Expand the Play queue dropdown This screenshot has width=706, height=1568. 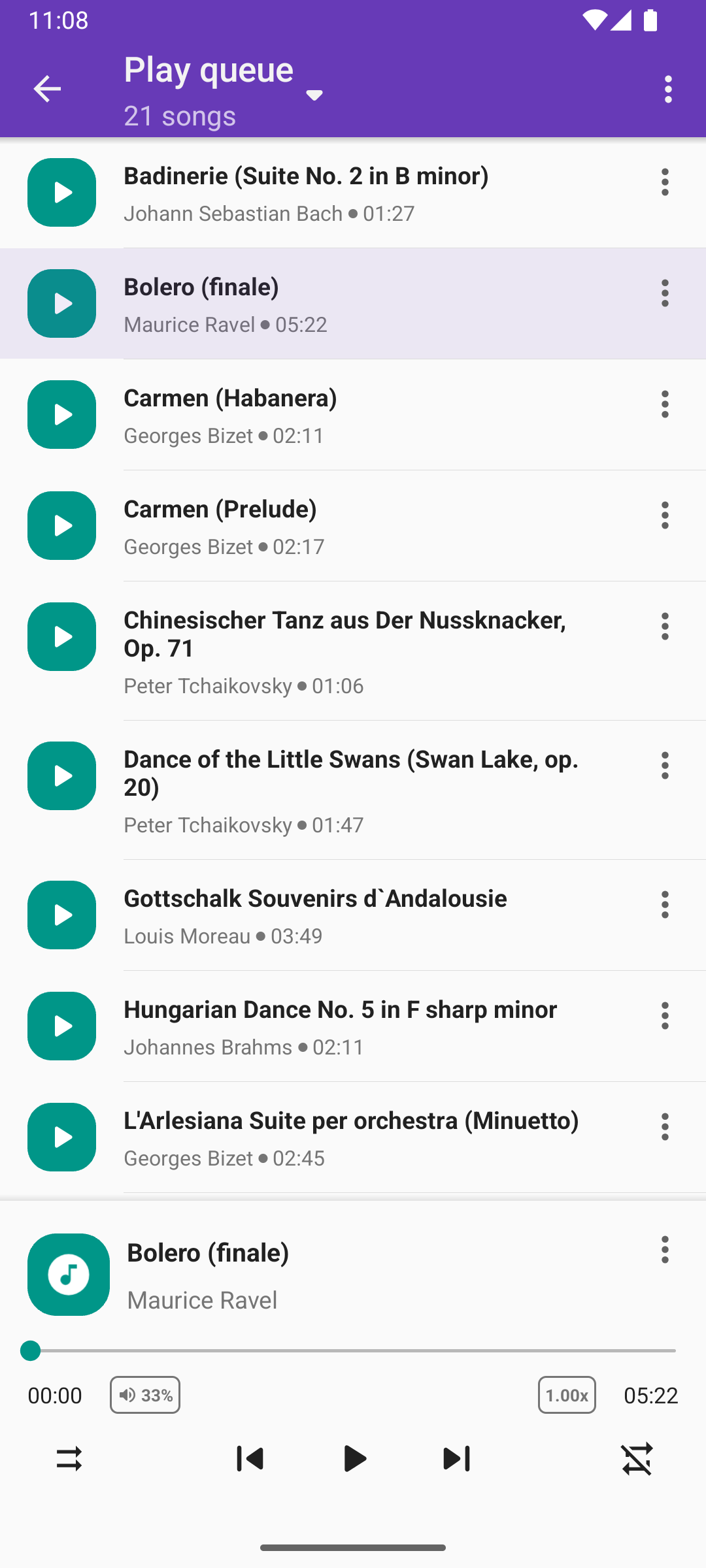pyautogui.click(x=314, y=95)
